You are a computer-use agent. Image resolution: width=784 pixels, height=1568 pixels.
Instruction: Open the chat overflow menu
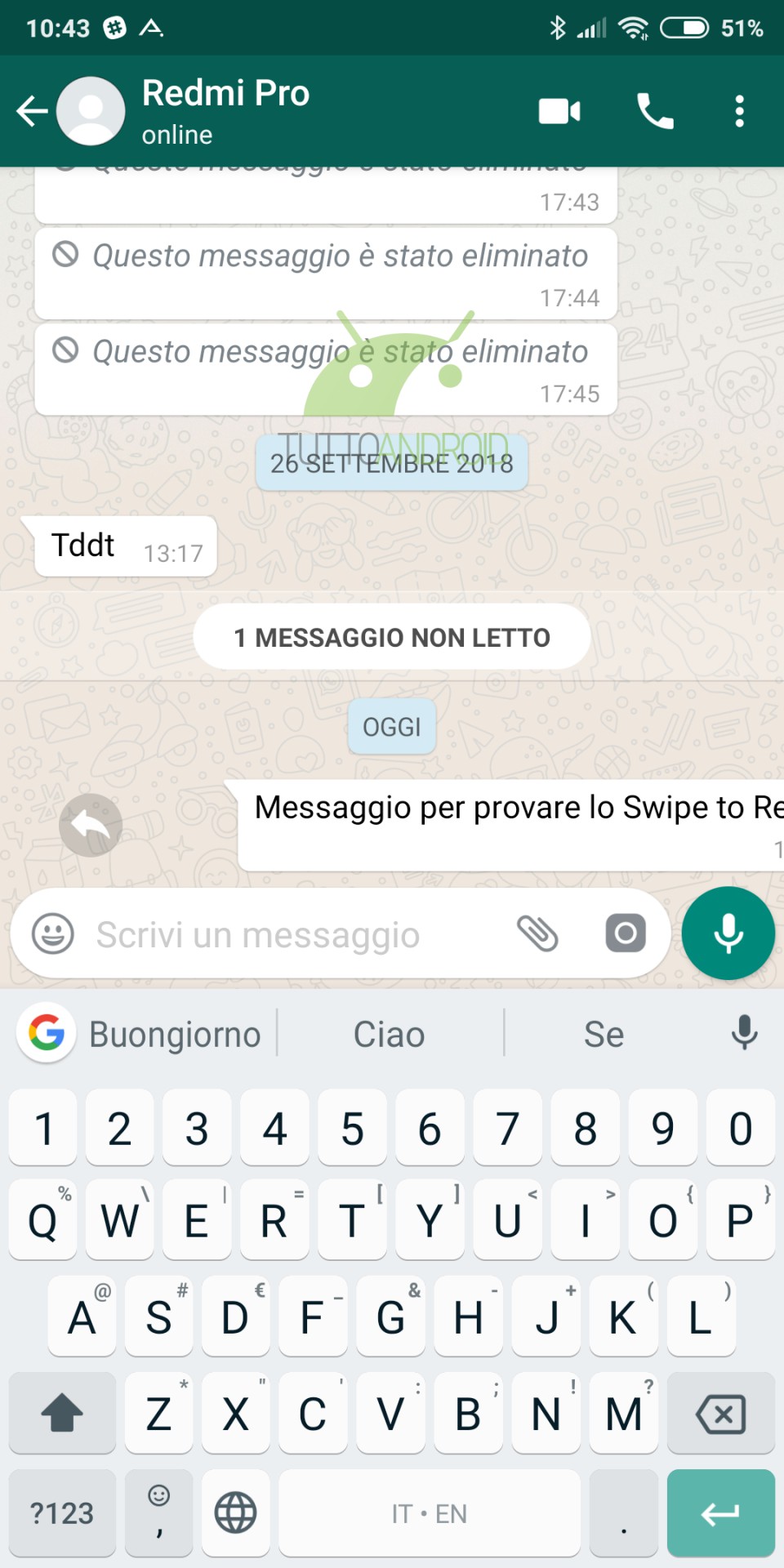(x=739, y=111)
